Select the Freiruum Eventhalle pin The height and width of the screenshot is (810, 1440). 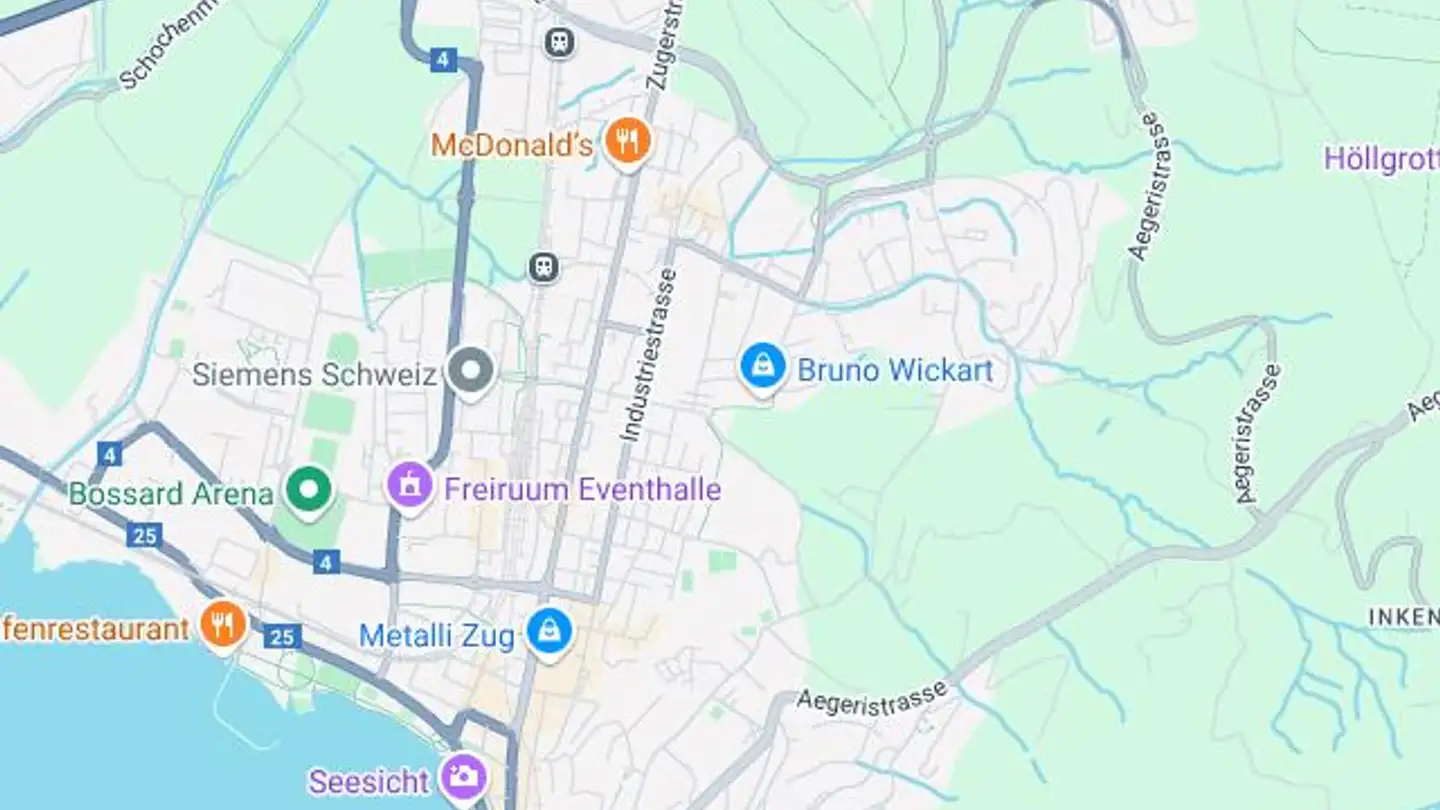click(x=410, y=487)
